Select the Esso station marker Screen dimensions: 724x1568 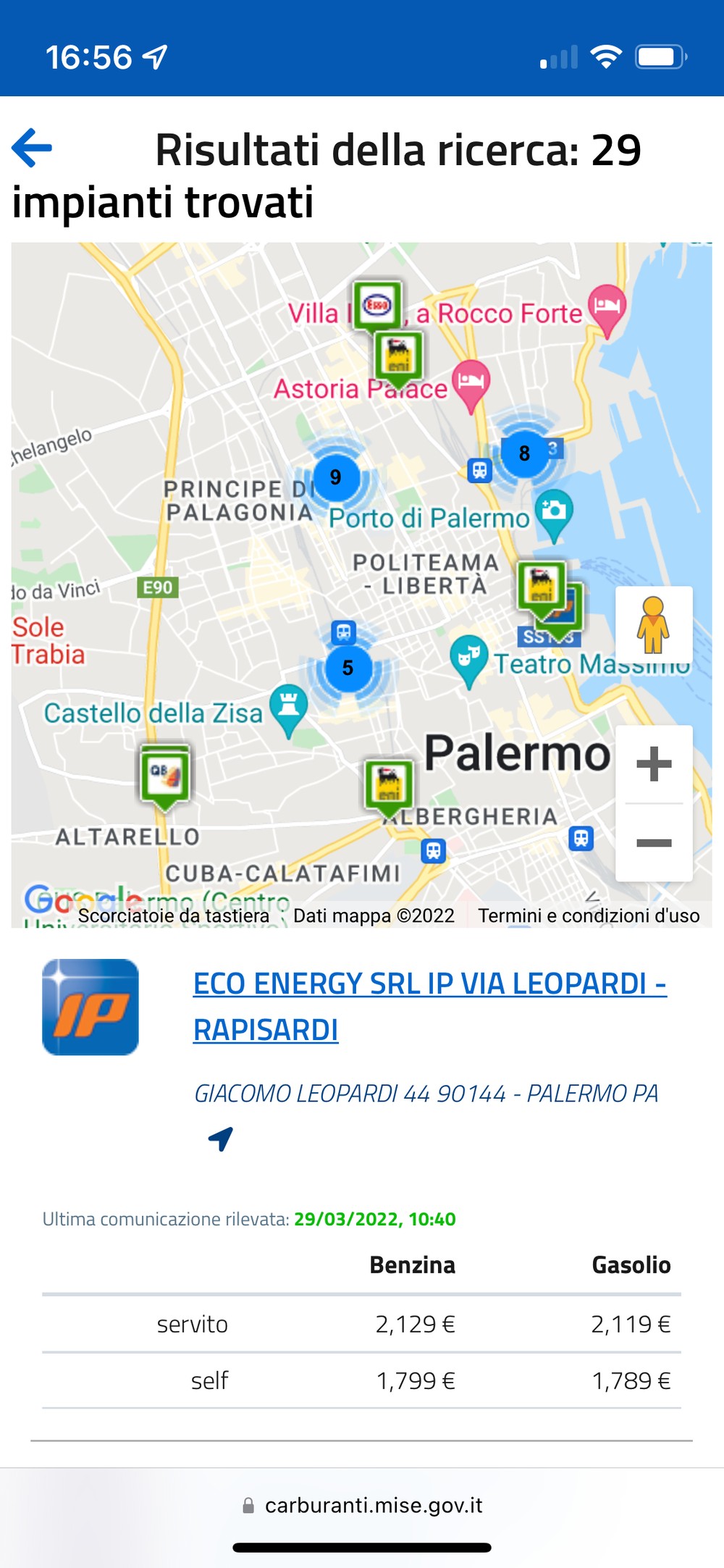pyautogui.click(x=376, y=307)
